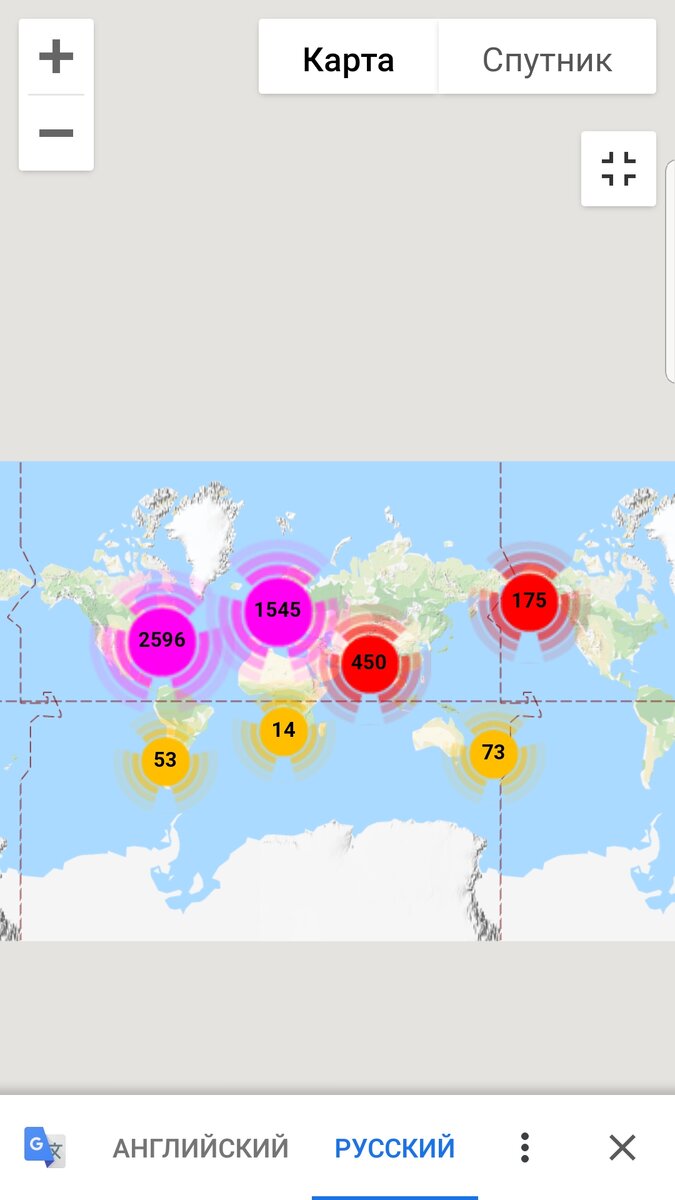The height and width of the screenshot is (1200, 675).
Task: Exit fullscreen map mode
Action: 619,169
